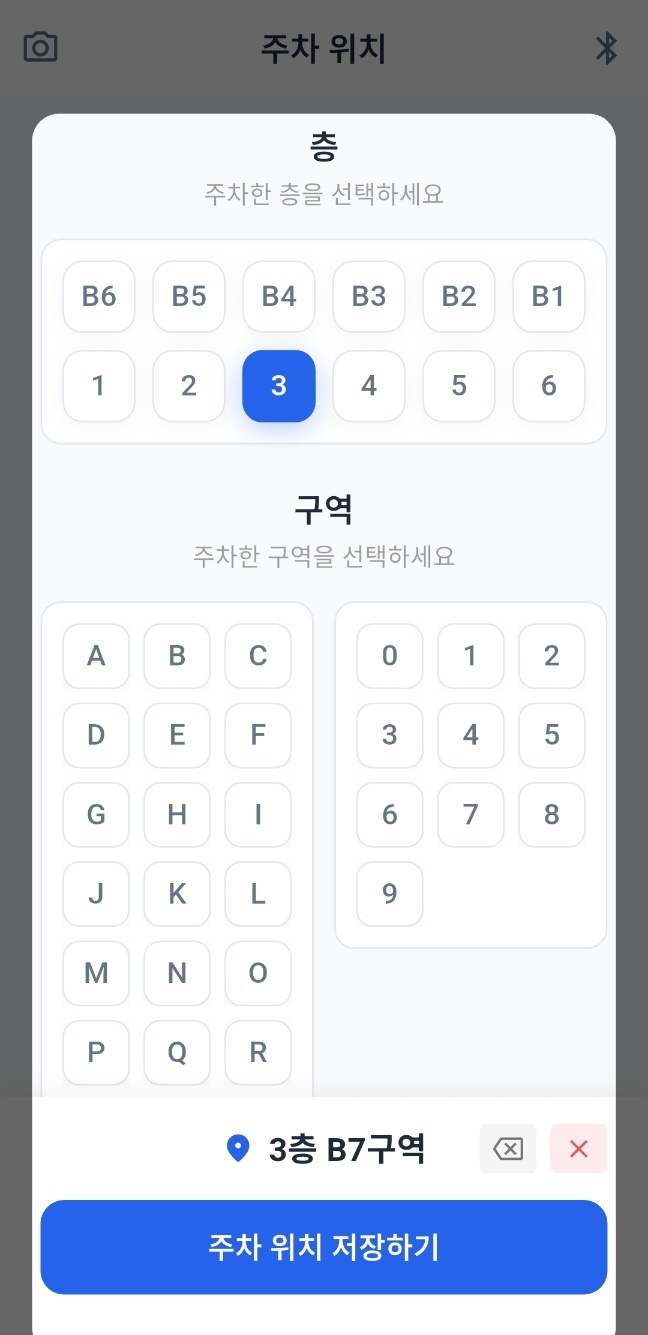648x1335 pixels.
Task: Pick floor B2
Action: pyautogui.click(x=459, y=296)
